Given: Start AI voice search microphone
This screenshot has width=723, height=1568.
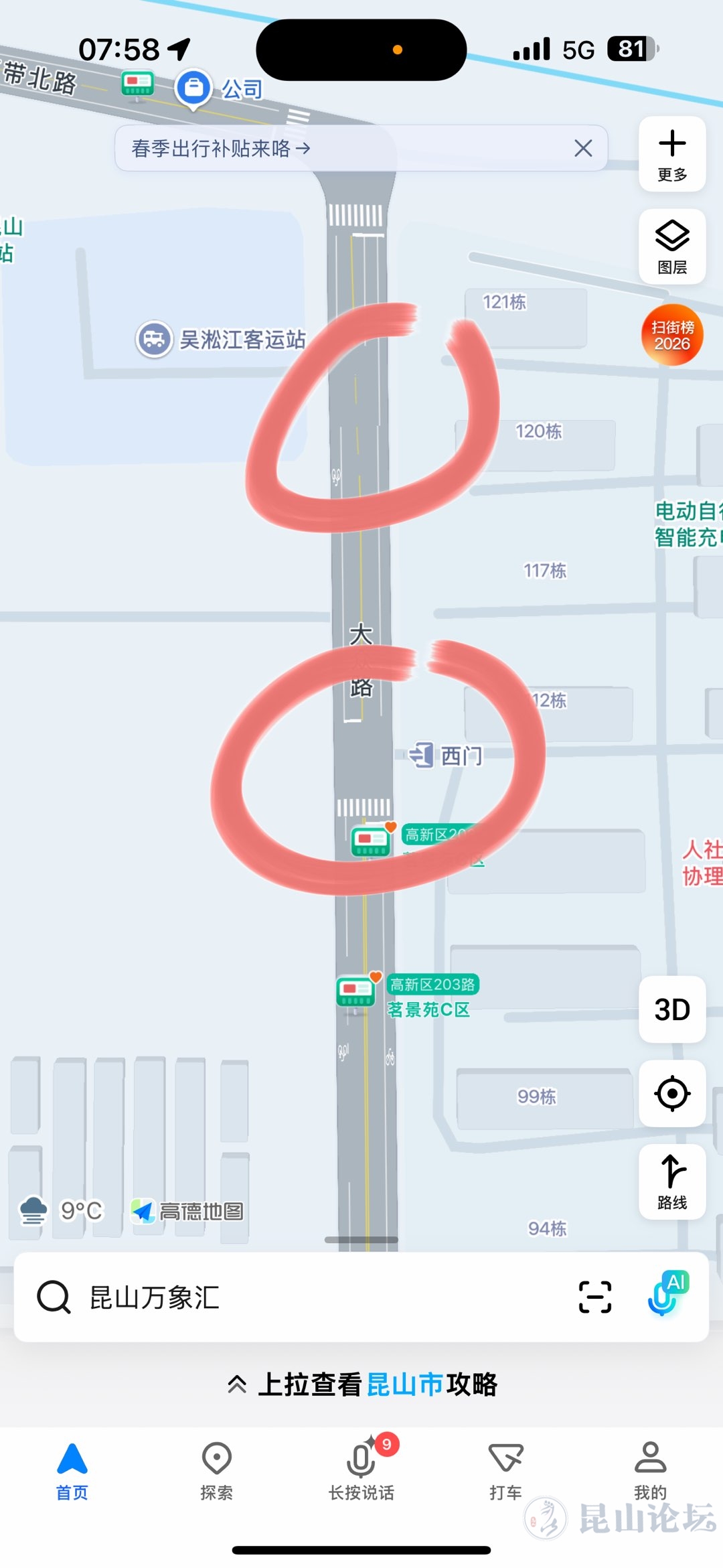Looking at the screenshot, I should [x=667, y=1295].
